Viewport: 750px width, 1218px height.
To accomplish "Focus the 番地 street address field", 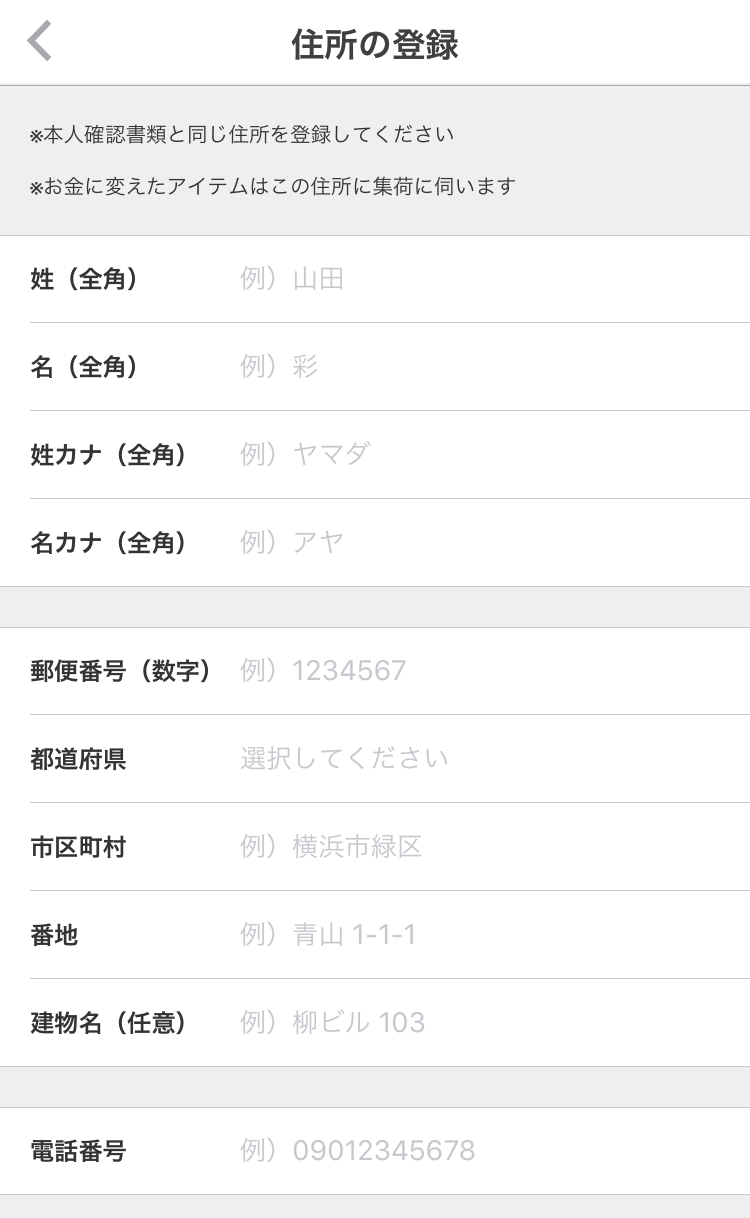I will [490, 935].
